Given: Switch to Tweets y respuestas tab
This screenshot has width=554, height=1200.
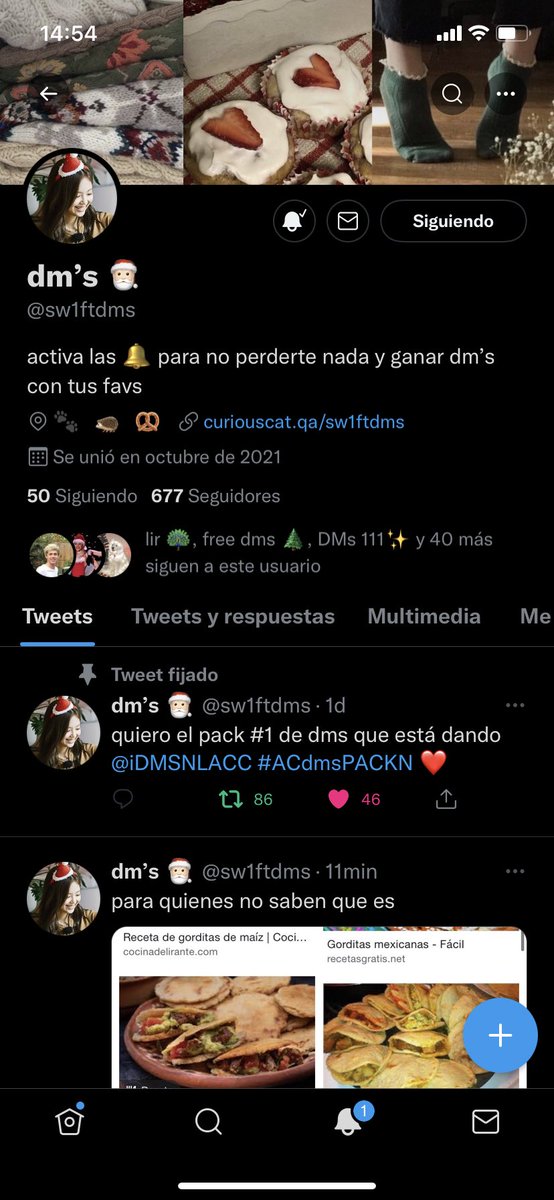Looking at the screenshot, I should 233,616.
